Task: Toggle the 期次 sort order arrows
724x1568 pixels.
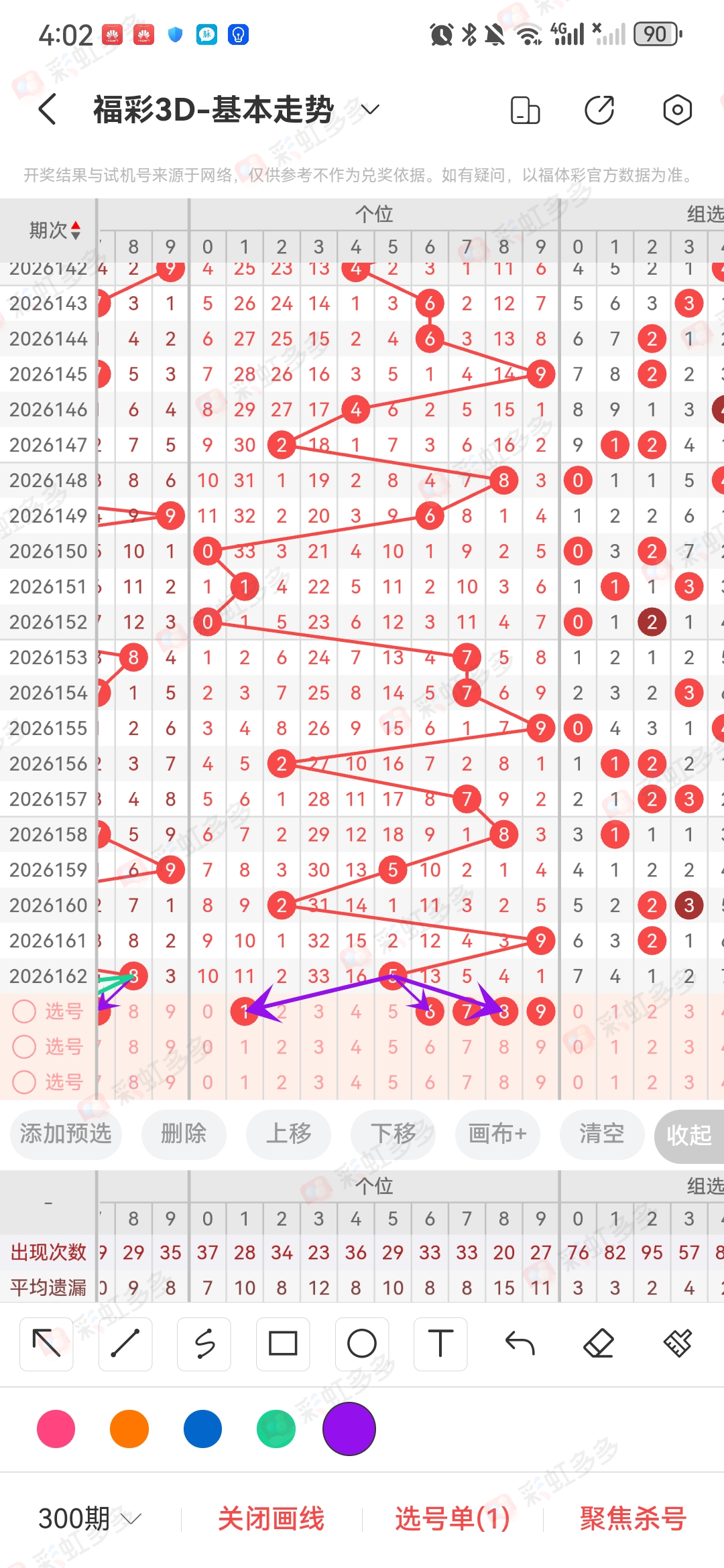Action: pos(76,230)
